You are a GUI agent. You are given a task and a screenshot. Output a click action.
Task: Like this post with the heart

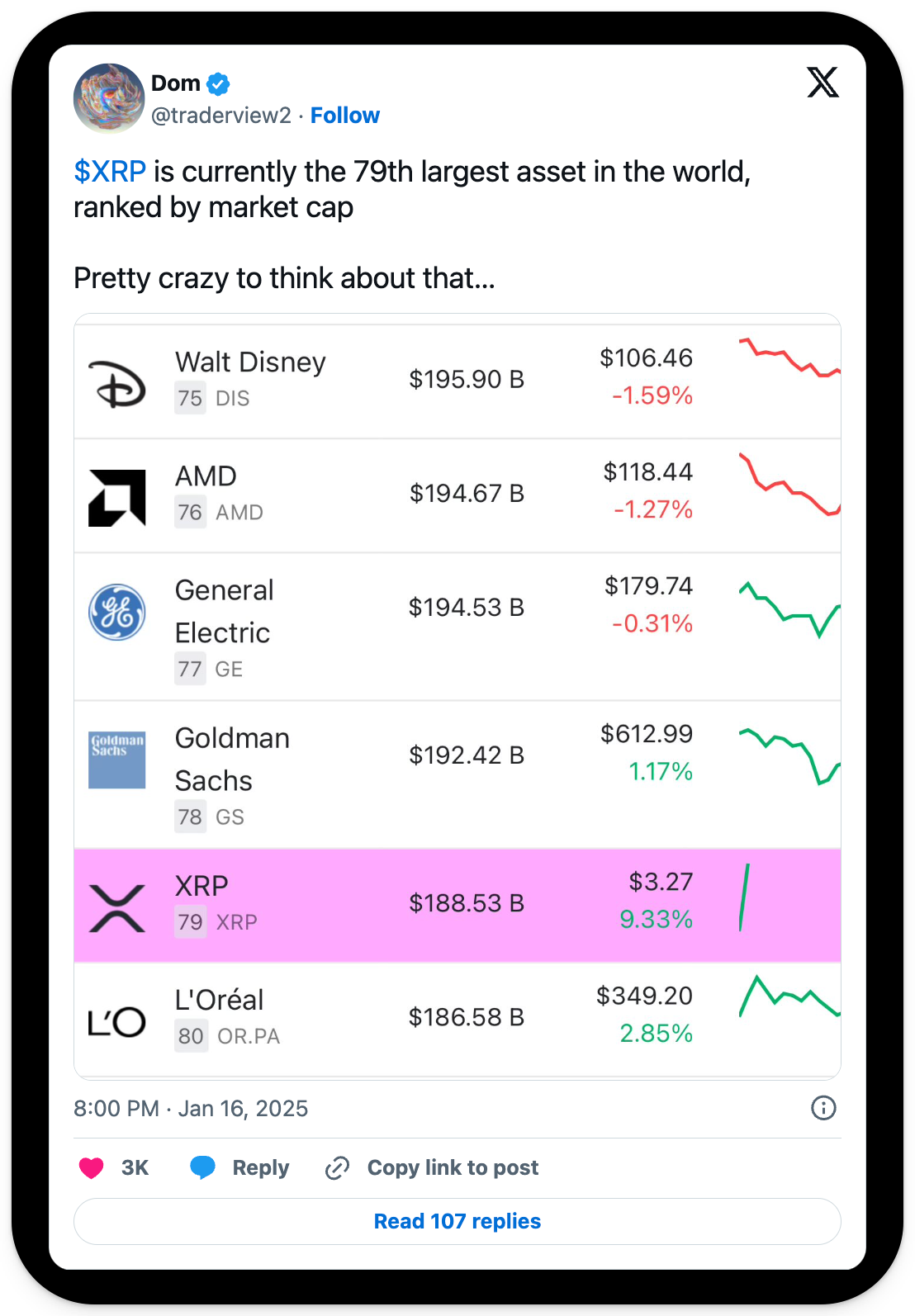coord(92,1167)
